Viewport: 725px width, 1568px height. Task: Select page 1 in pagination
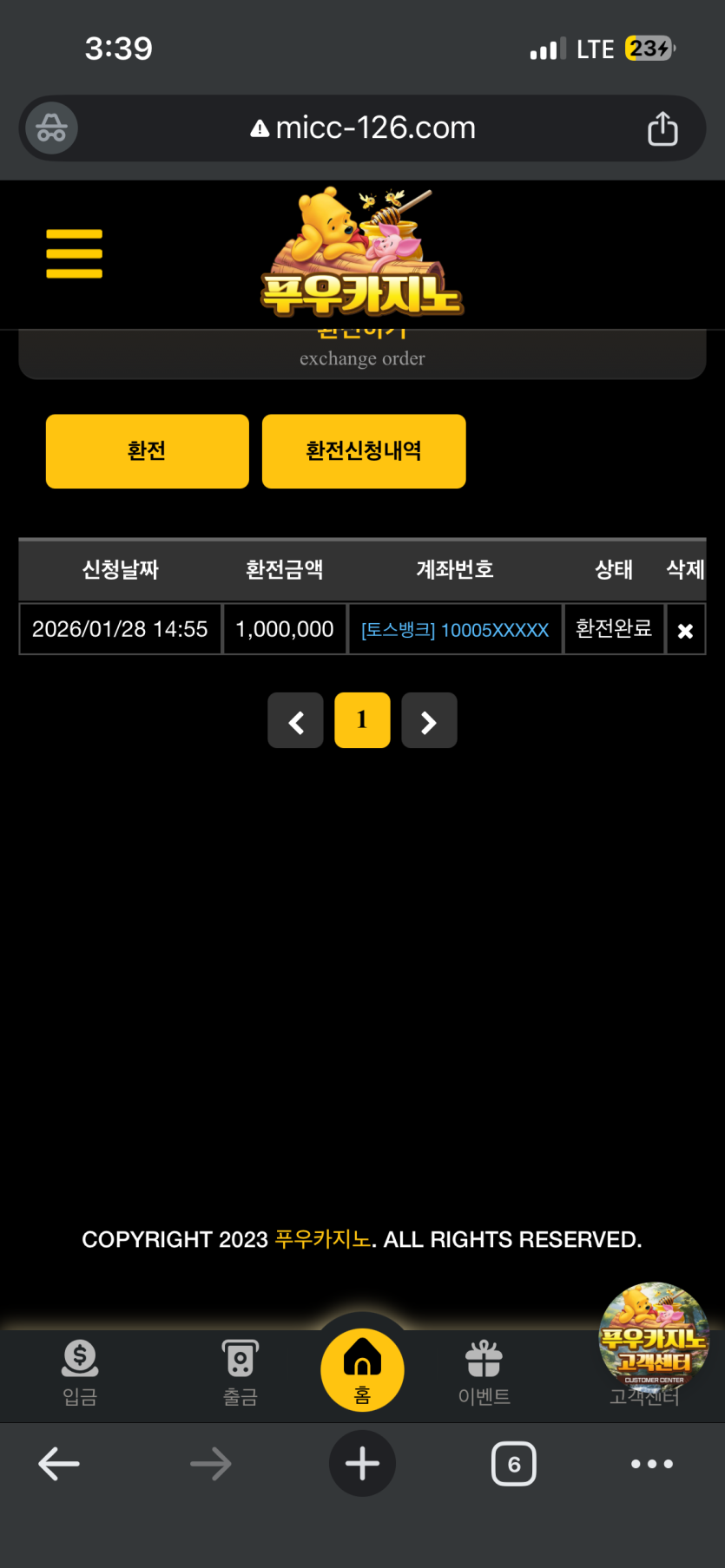tap(362, 720)
